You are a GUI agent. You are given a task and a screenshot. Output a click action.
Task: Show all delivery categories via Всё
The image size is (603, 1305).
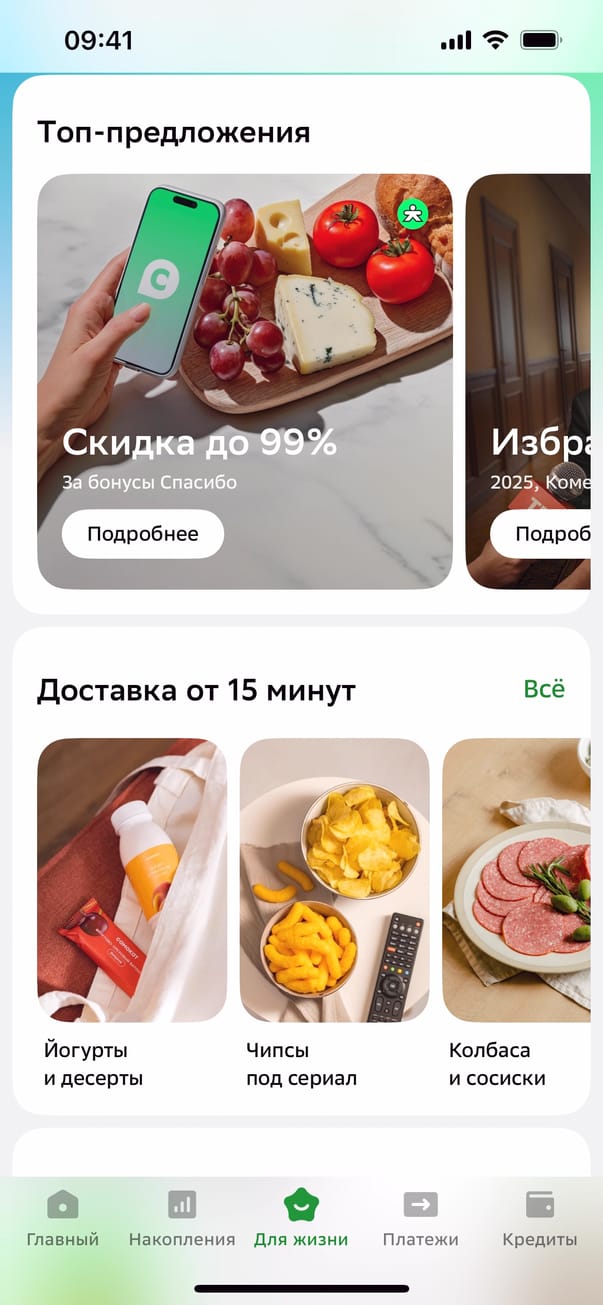[x=544, y=689]
